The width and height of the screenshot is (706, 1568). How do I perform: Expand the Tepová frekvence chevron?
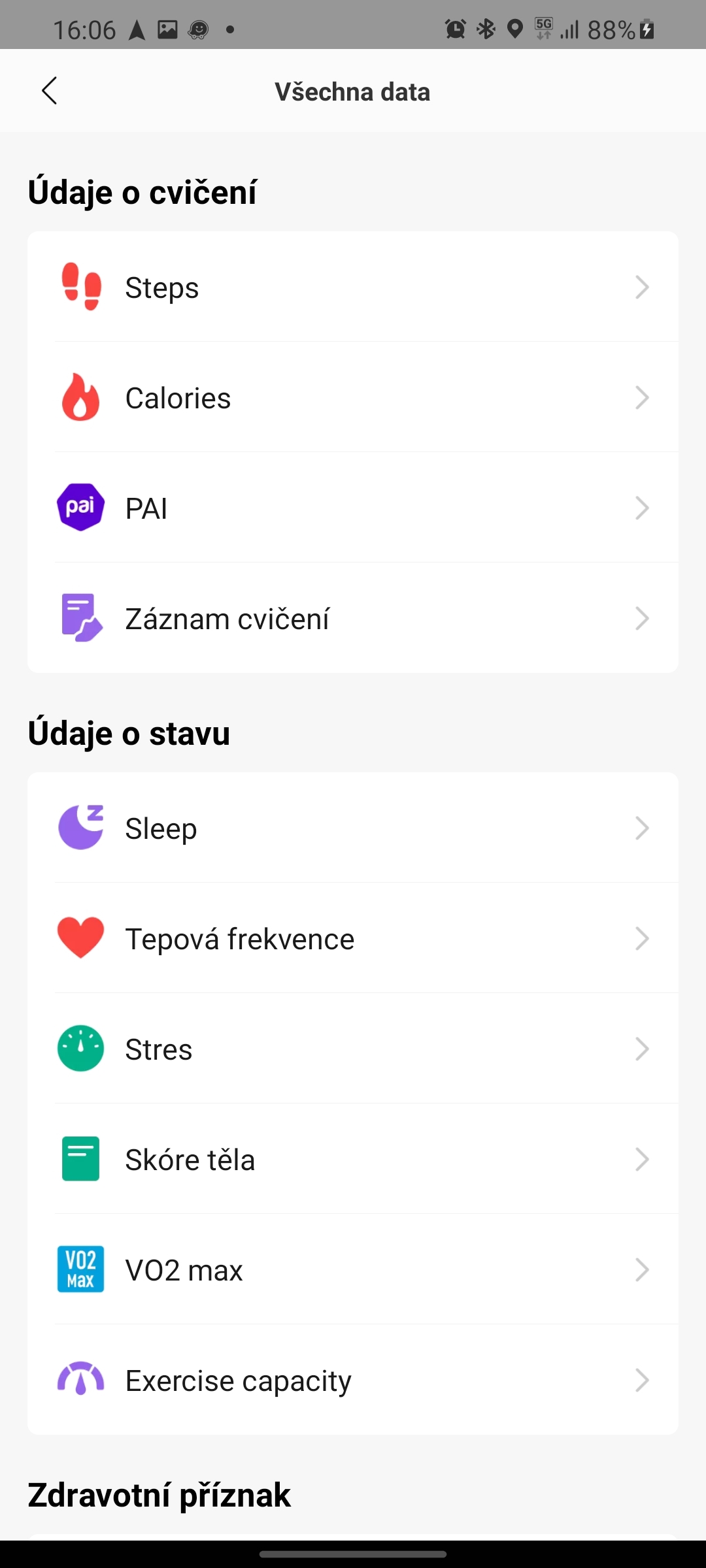(x=643, y=938)
